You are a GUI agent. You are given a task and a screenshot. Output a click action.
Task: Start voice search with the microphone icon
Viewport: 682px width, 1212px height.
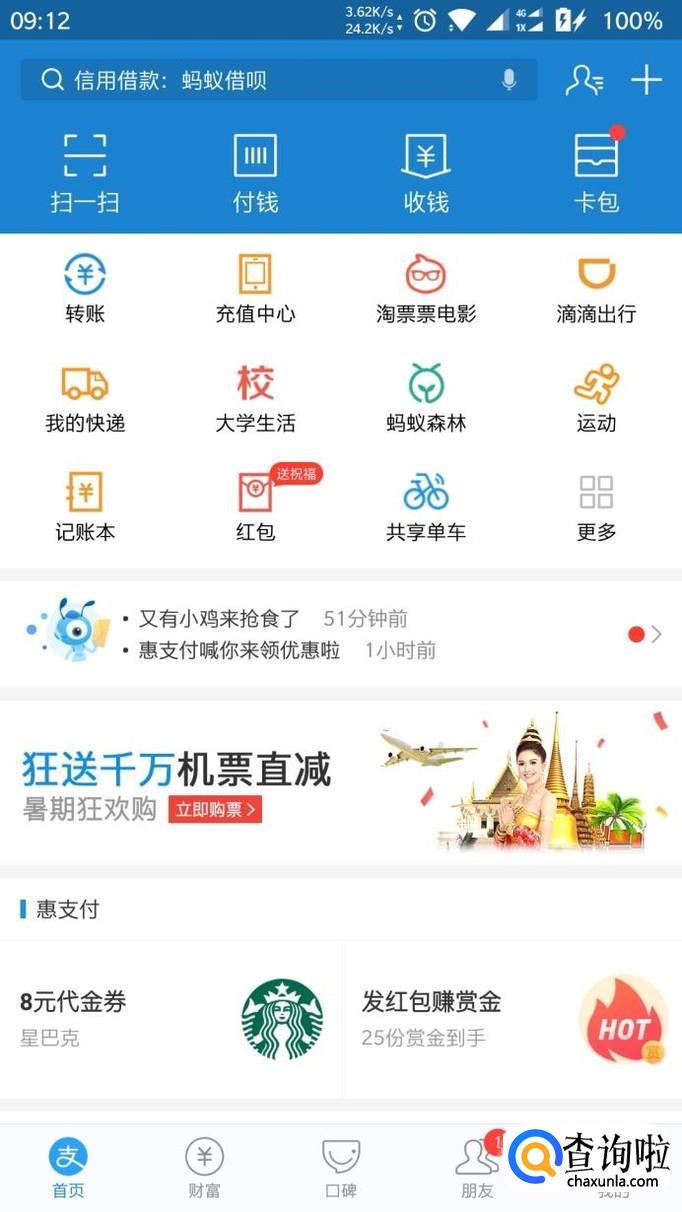pyautogui.click(x=509, y=80)
